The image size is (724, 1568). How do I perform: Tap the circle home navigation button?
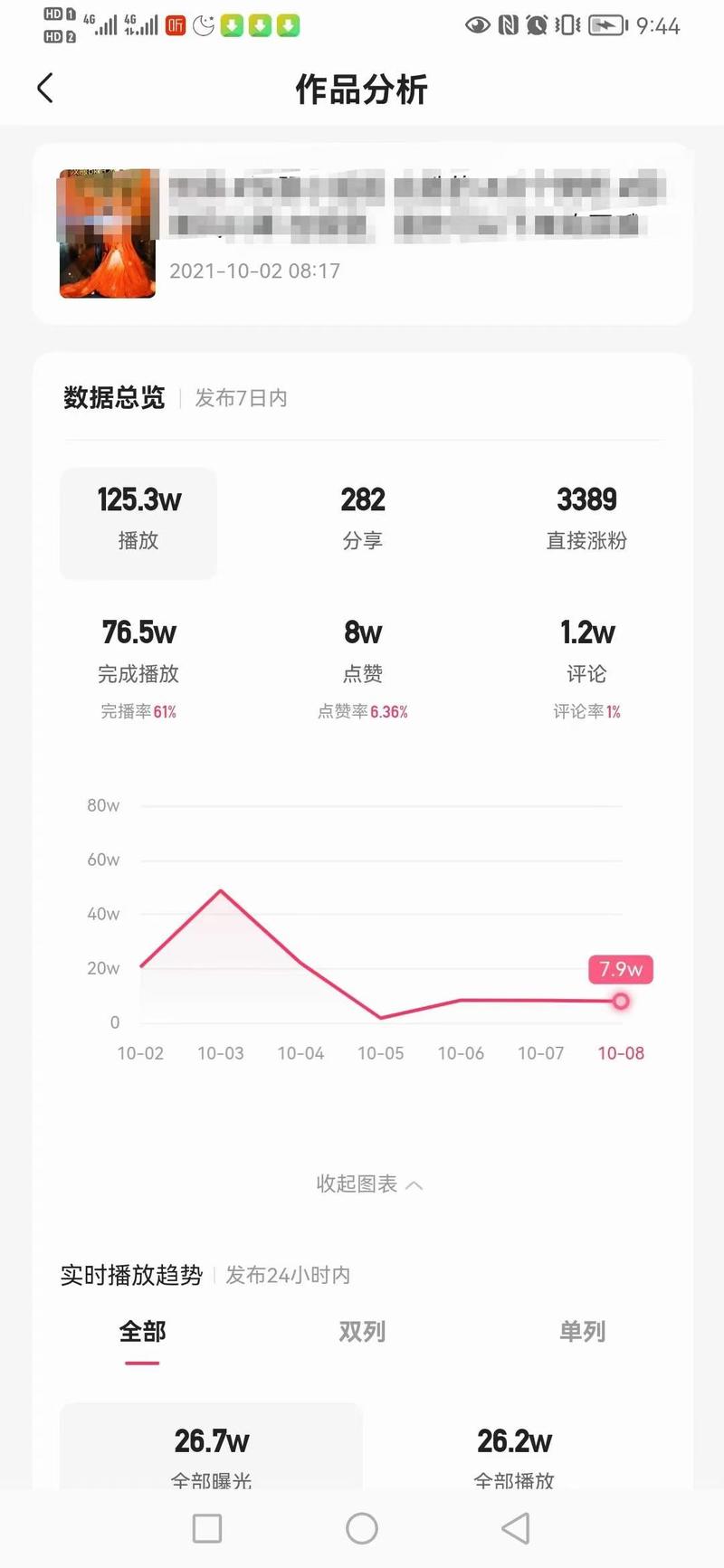point(362,1528)
